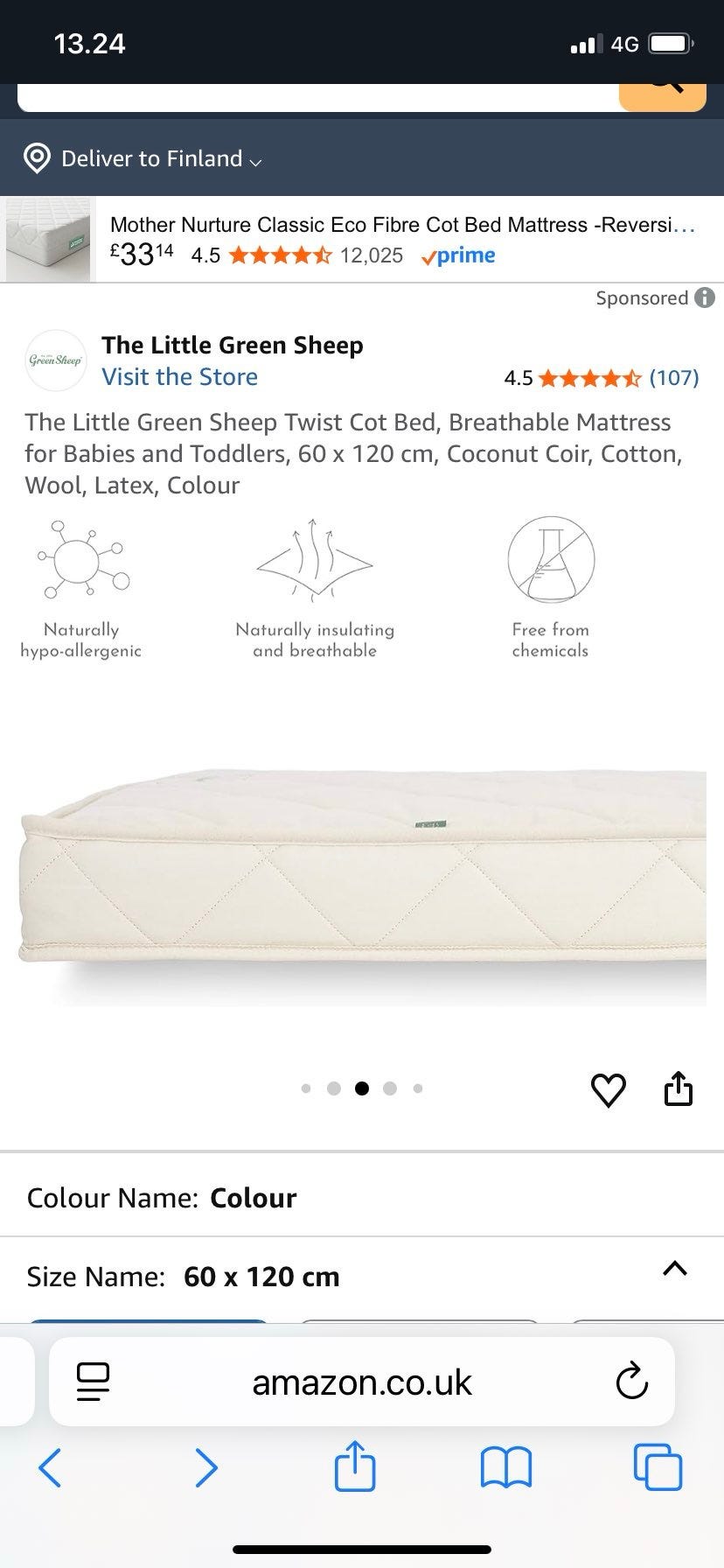The width and height of the screenshot is (724, 1568).
Task: Show all open Safari tabs
Action: (657, 1467)
